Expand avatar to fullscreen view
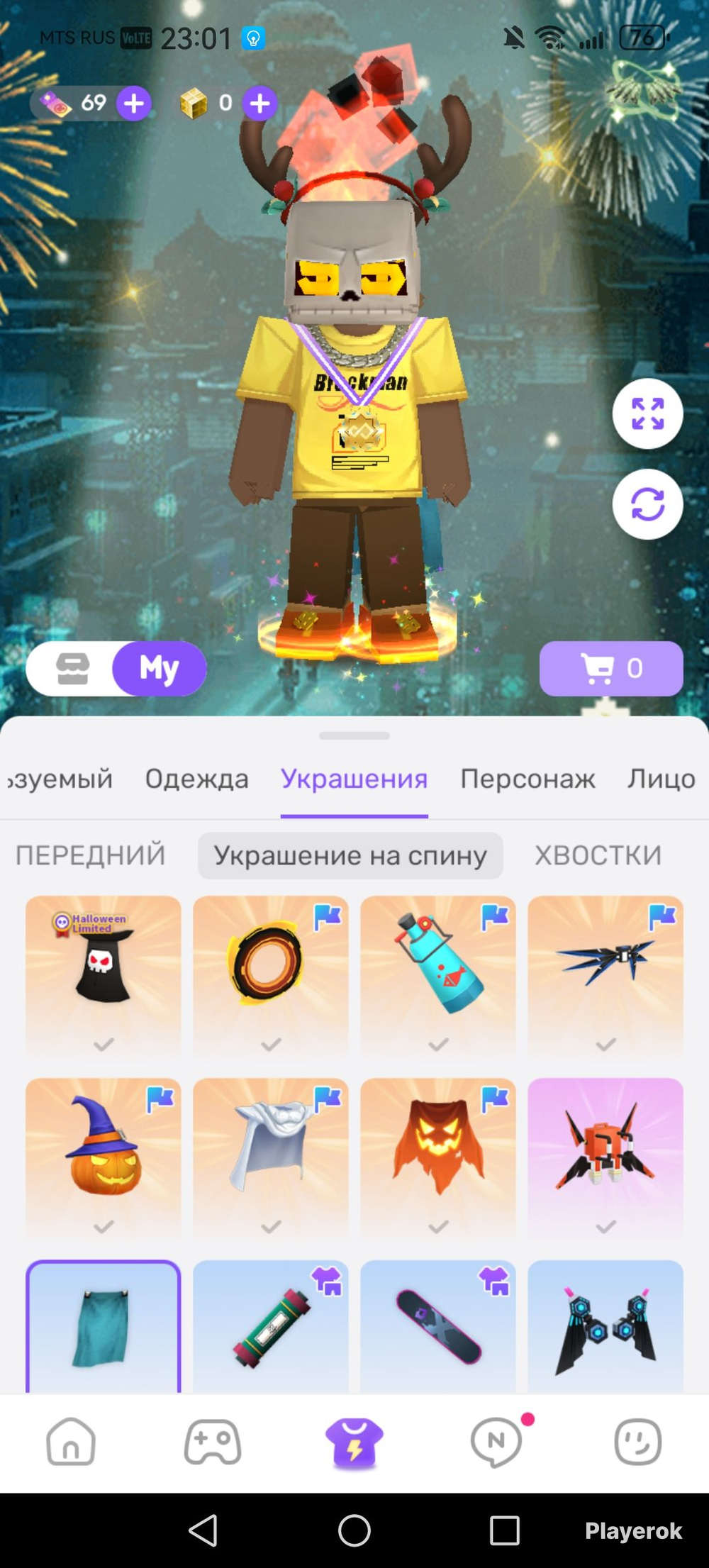 pyautogui.click(x=647, y=413)
